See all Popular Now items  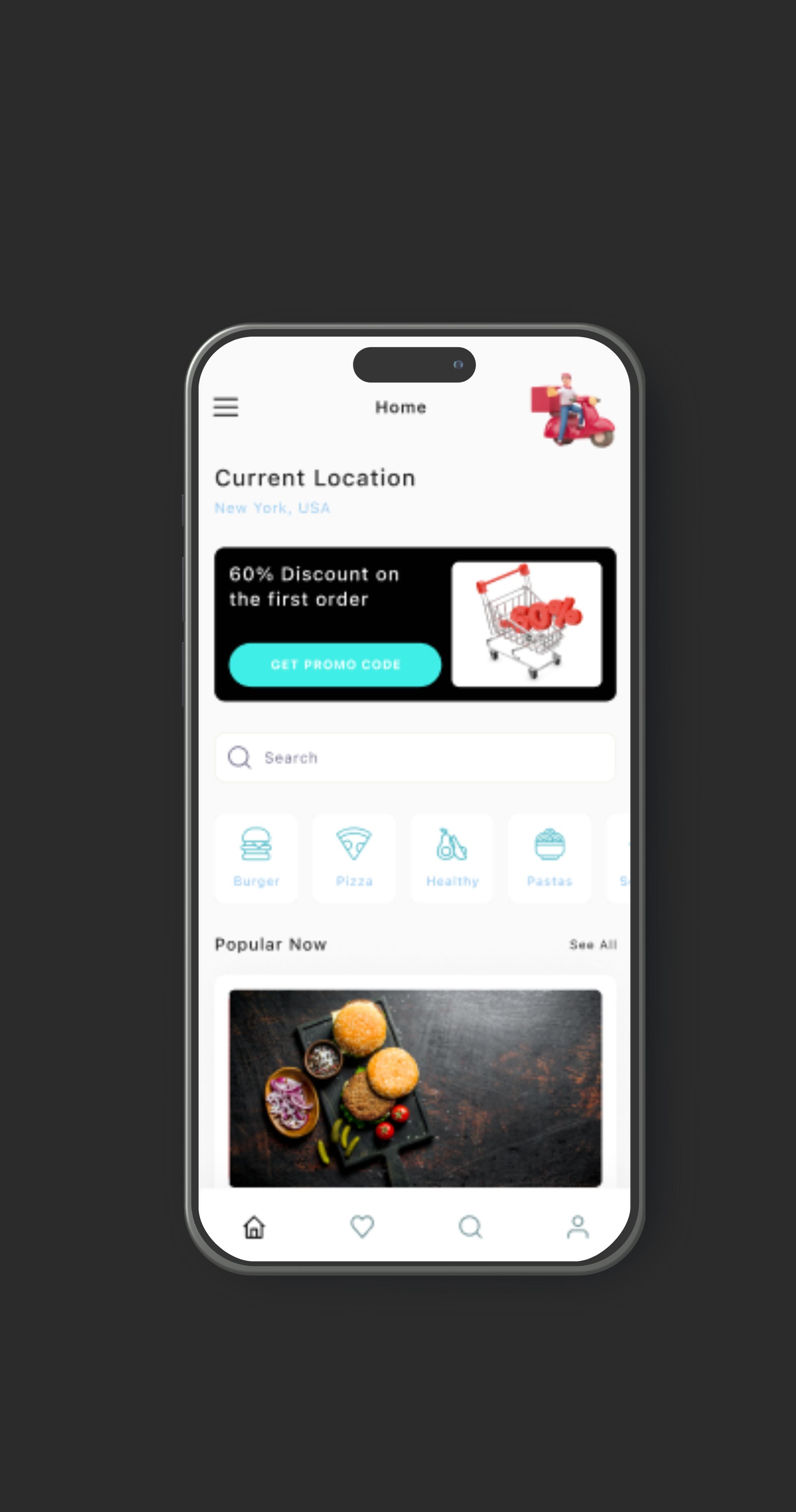[592, 945]
